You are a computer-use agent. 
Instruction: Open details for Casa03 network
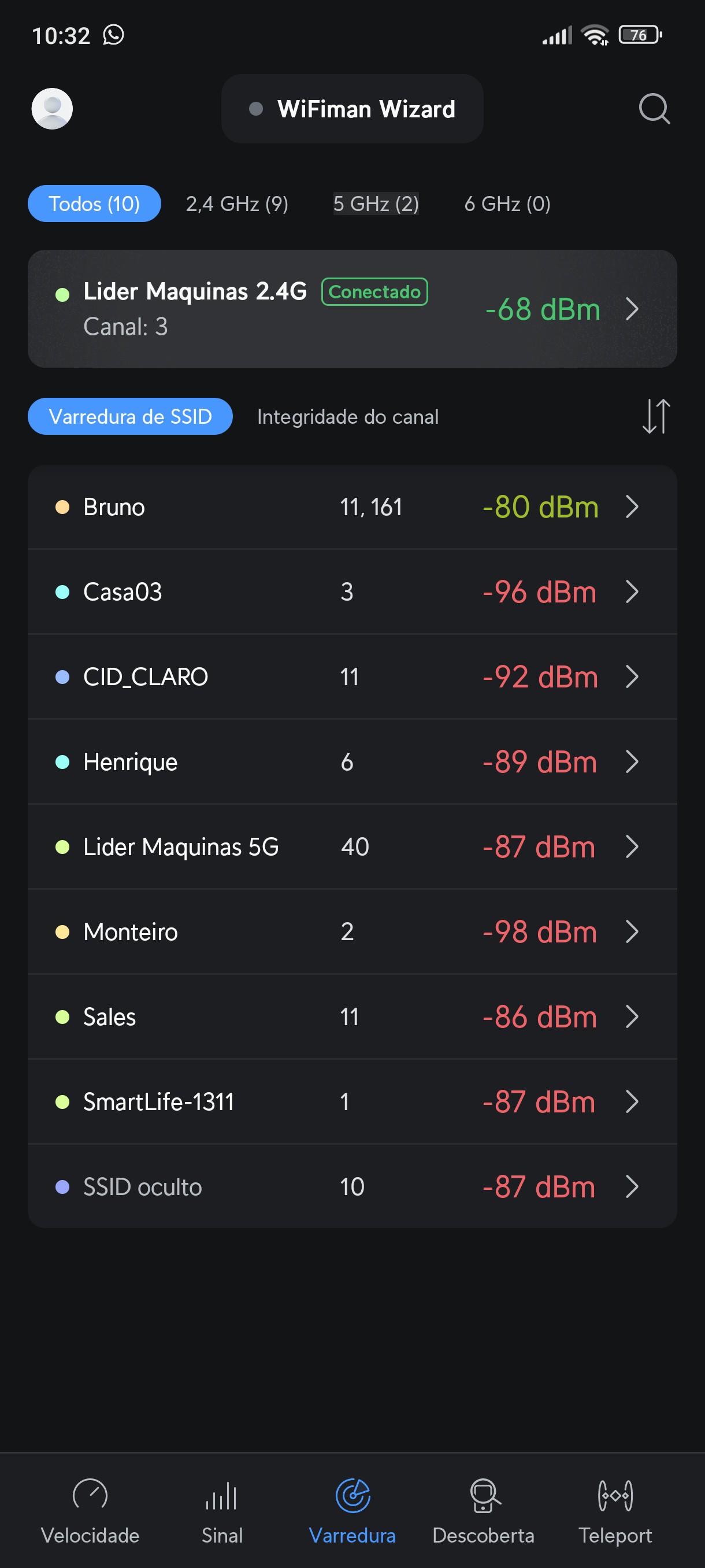(352, 591)
